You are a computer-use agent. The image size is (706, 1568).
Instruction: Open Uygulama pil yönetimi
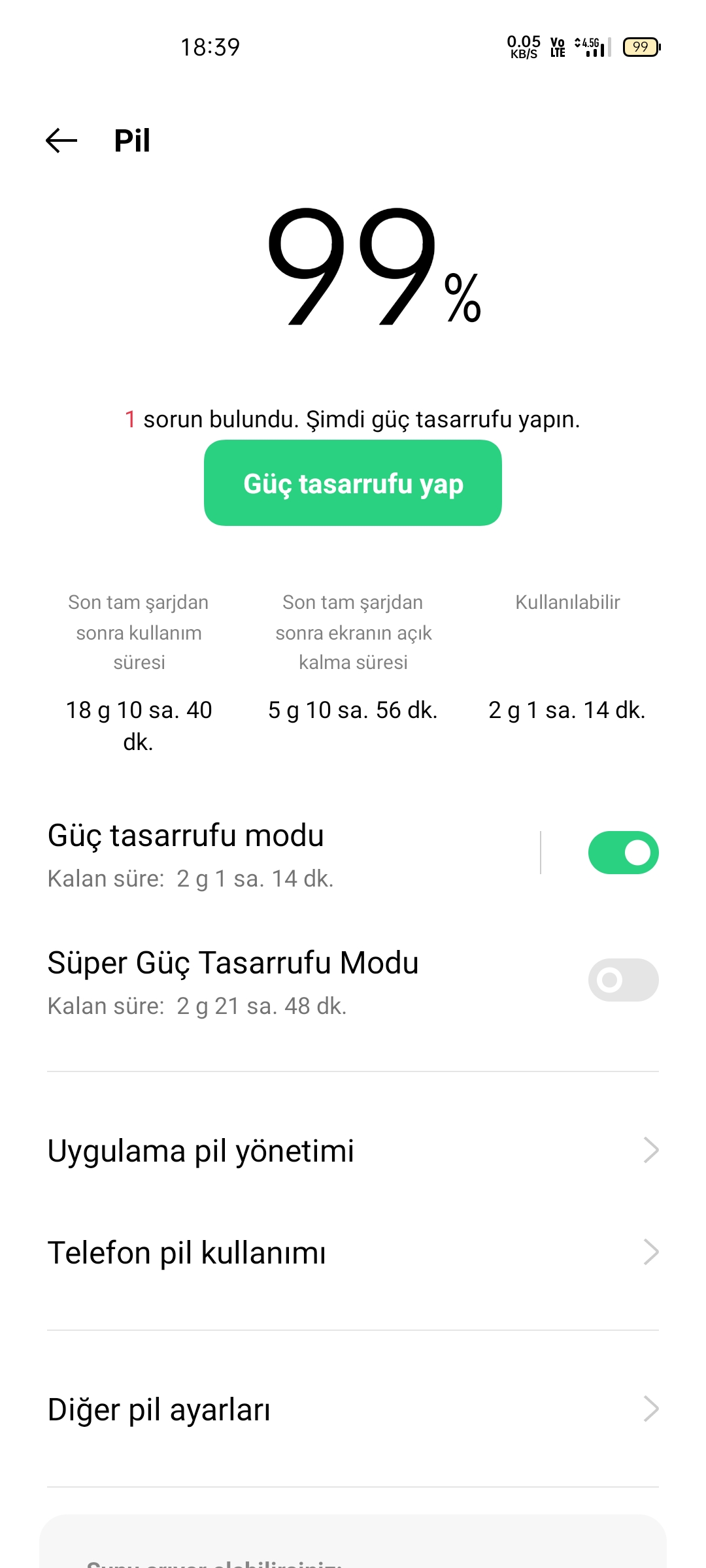coord(353,1151)
